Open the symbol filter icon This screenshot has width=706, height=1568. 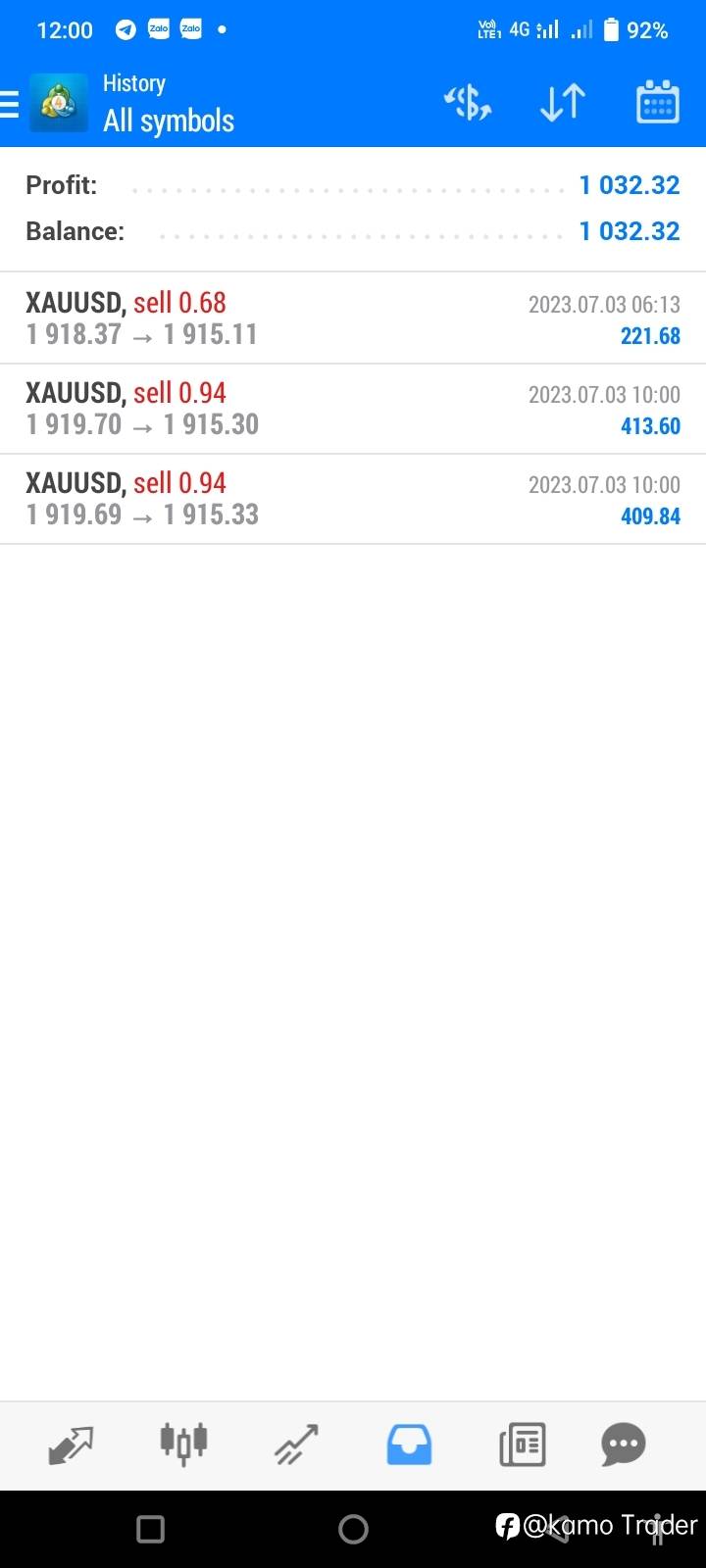click(468, 102)
